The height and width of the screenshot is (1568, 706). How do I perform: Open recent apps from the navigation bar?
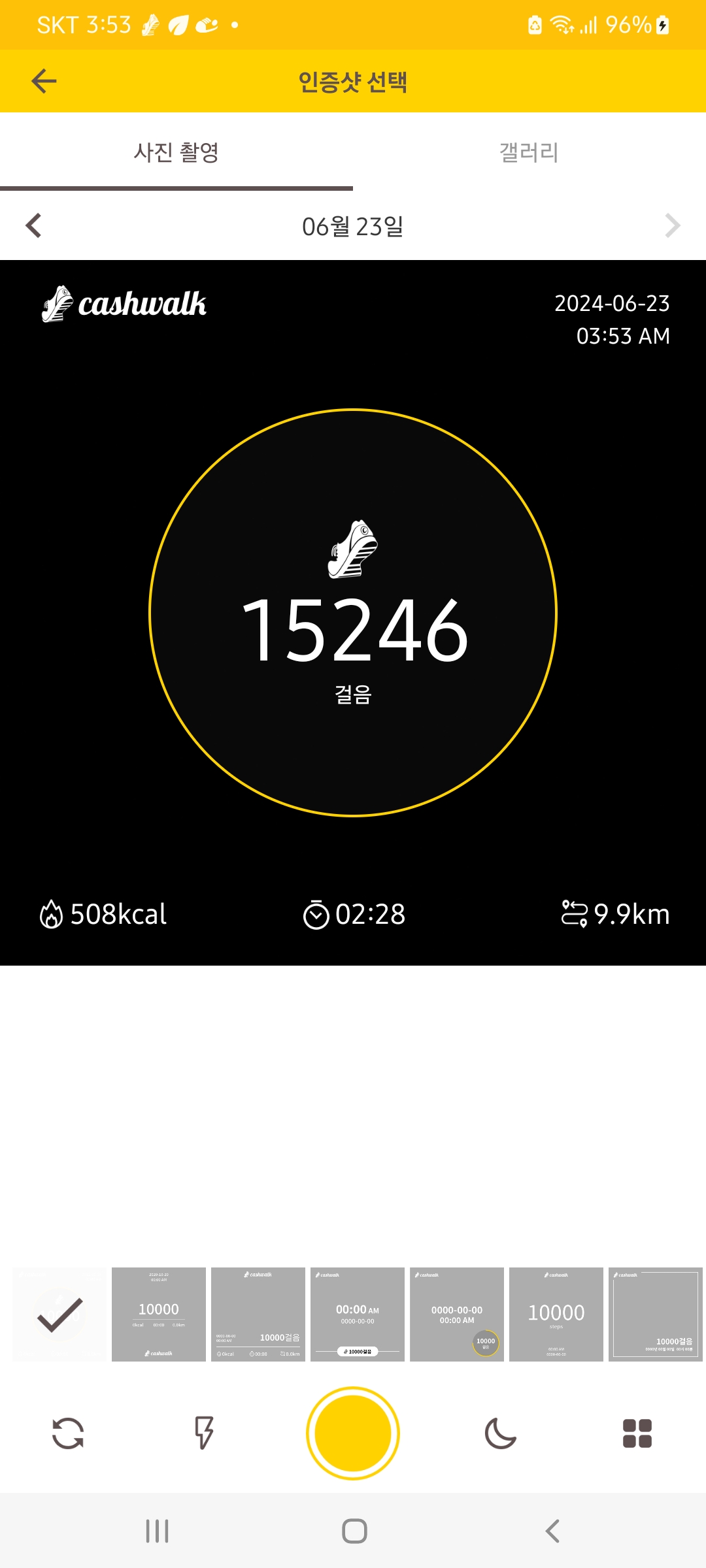[157, 1531]
